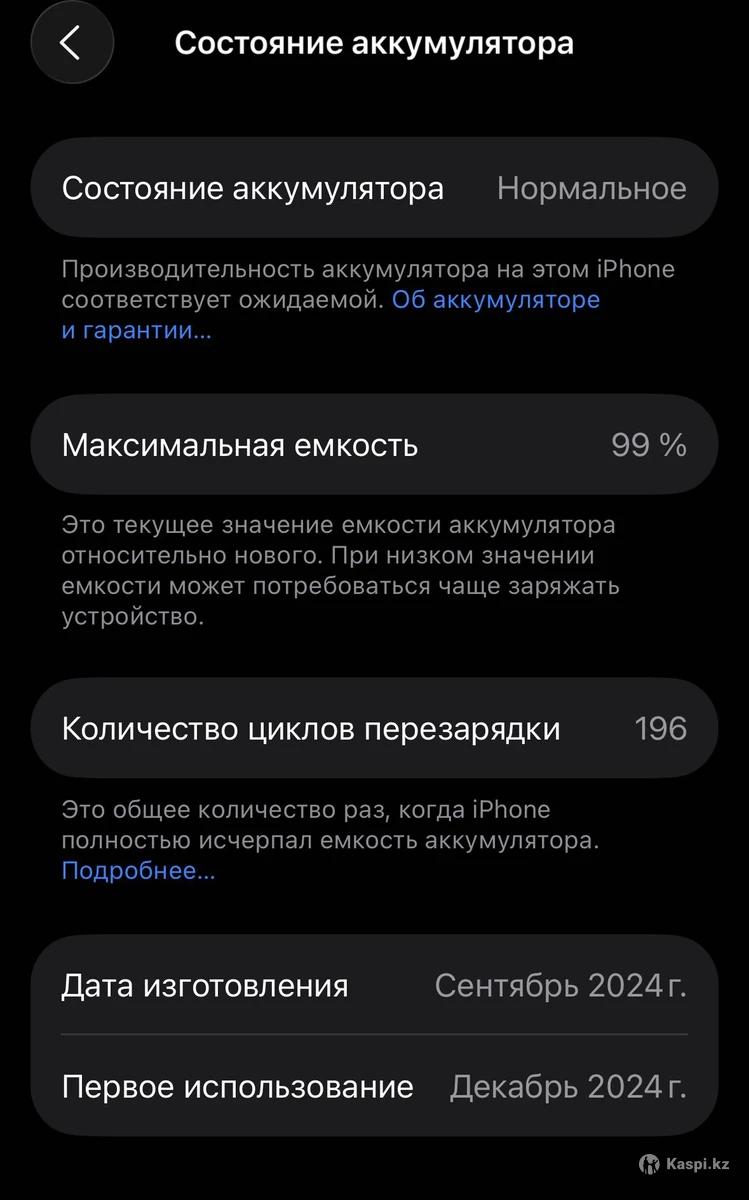Open the «Об аккумуляторе и гарантии…» link
Image resolution: width=749 pixels, height=1200 pixels.
(495, 300)
